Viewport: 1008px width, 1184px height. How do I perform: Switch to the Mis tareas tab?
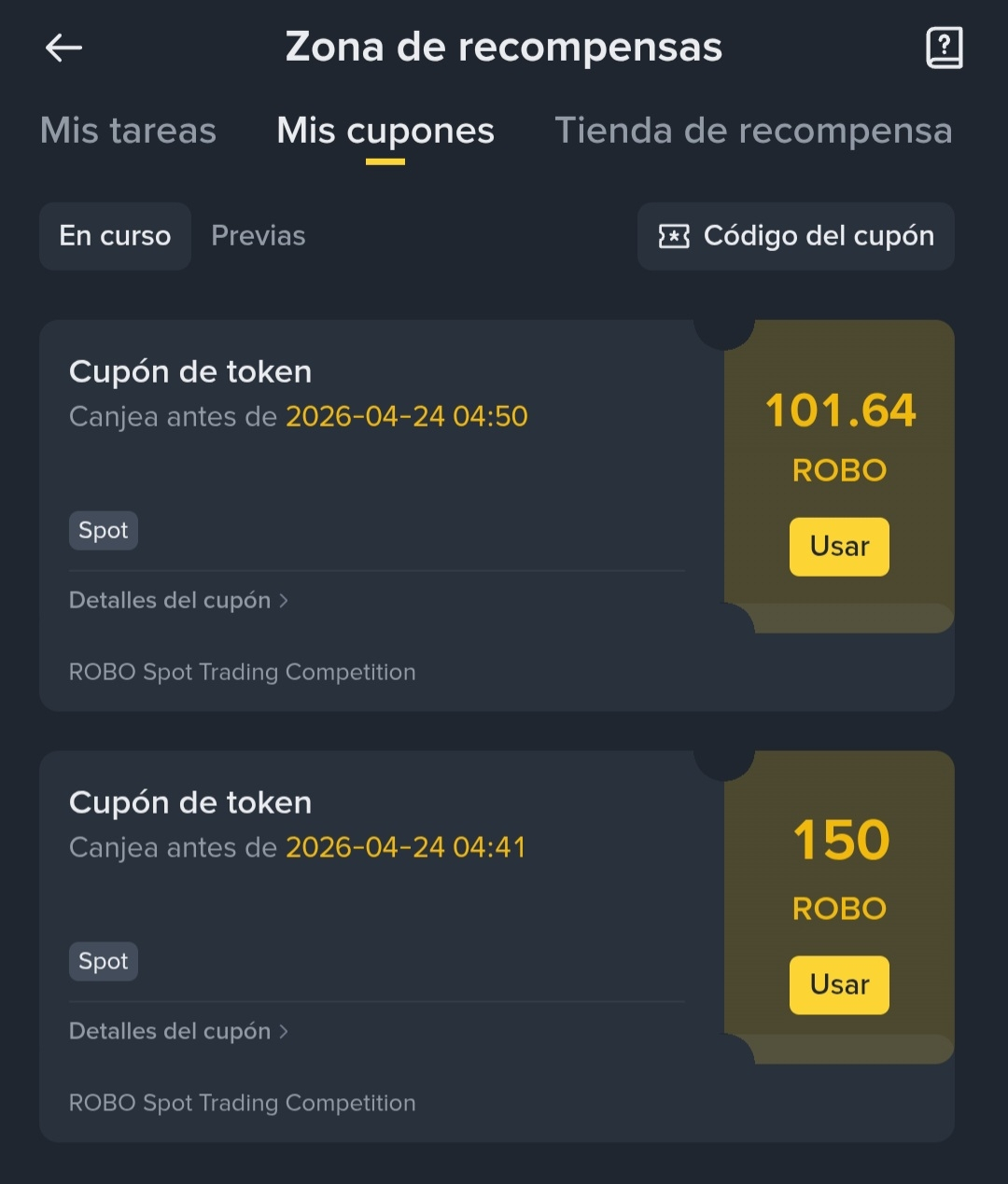click(129, 131)
